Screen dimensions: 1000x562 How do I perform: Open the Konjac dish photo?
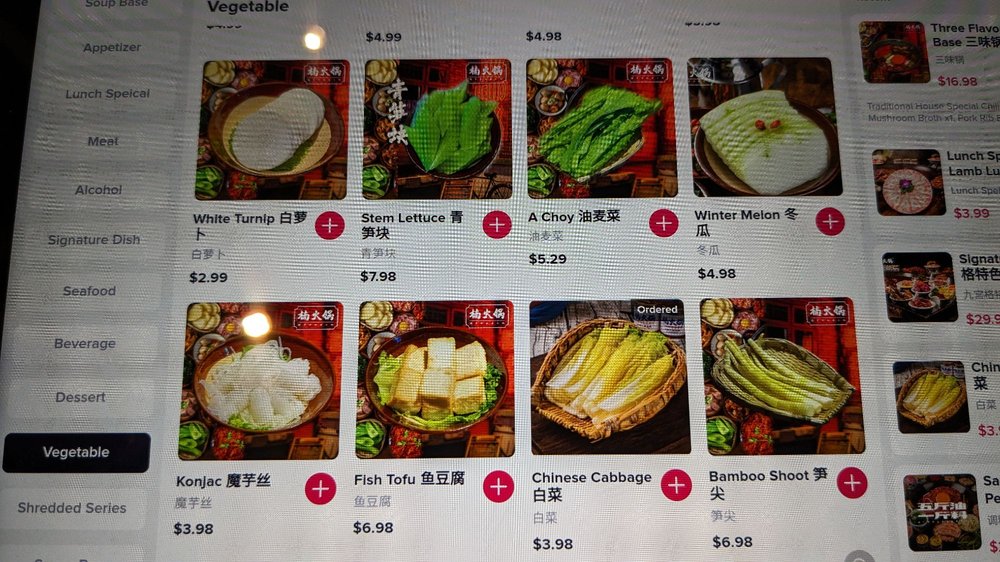[x=260, y=380]
